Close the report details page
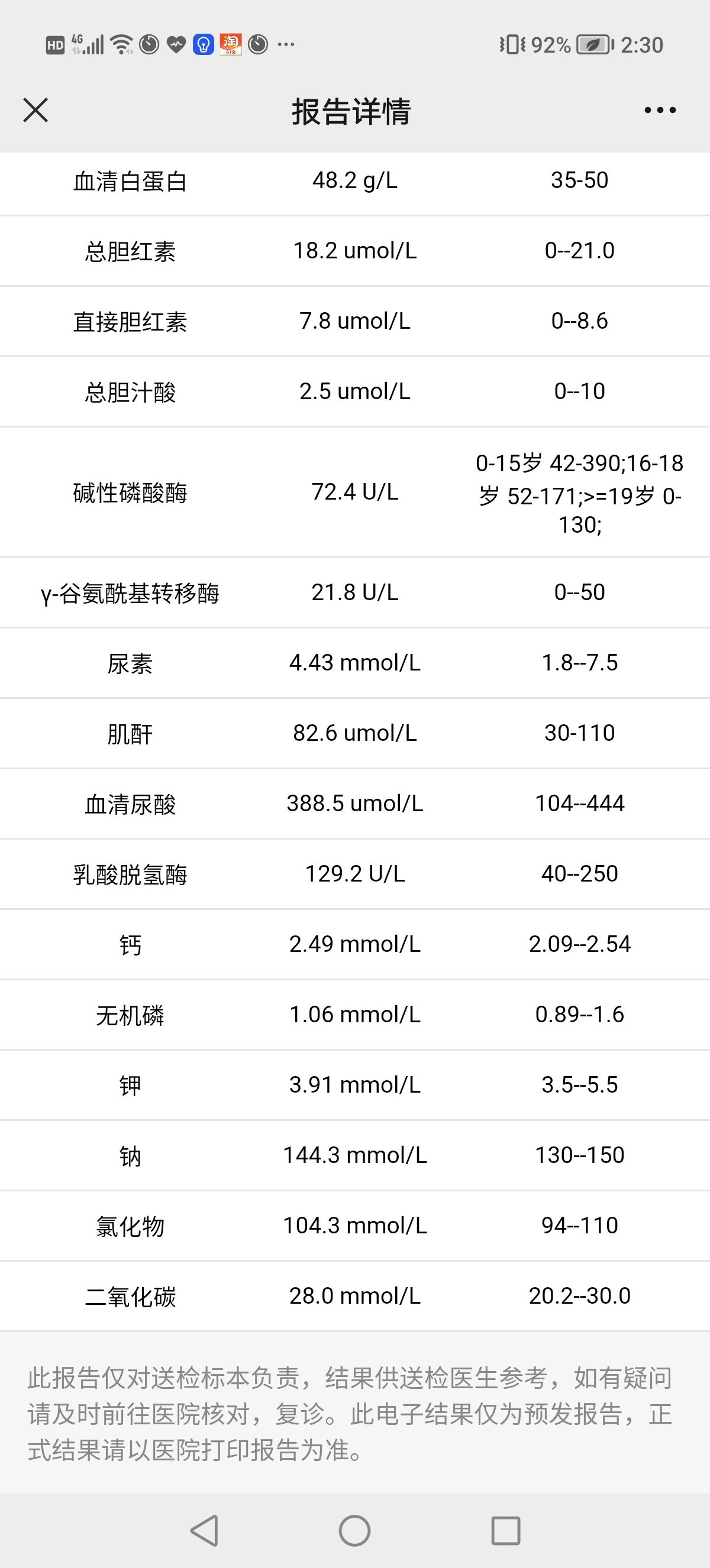The width and height of the screenshot is (710, 1568). [35, 110]
